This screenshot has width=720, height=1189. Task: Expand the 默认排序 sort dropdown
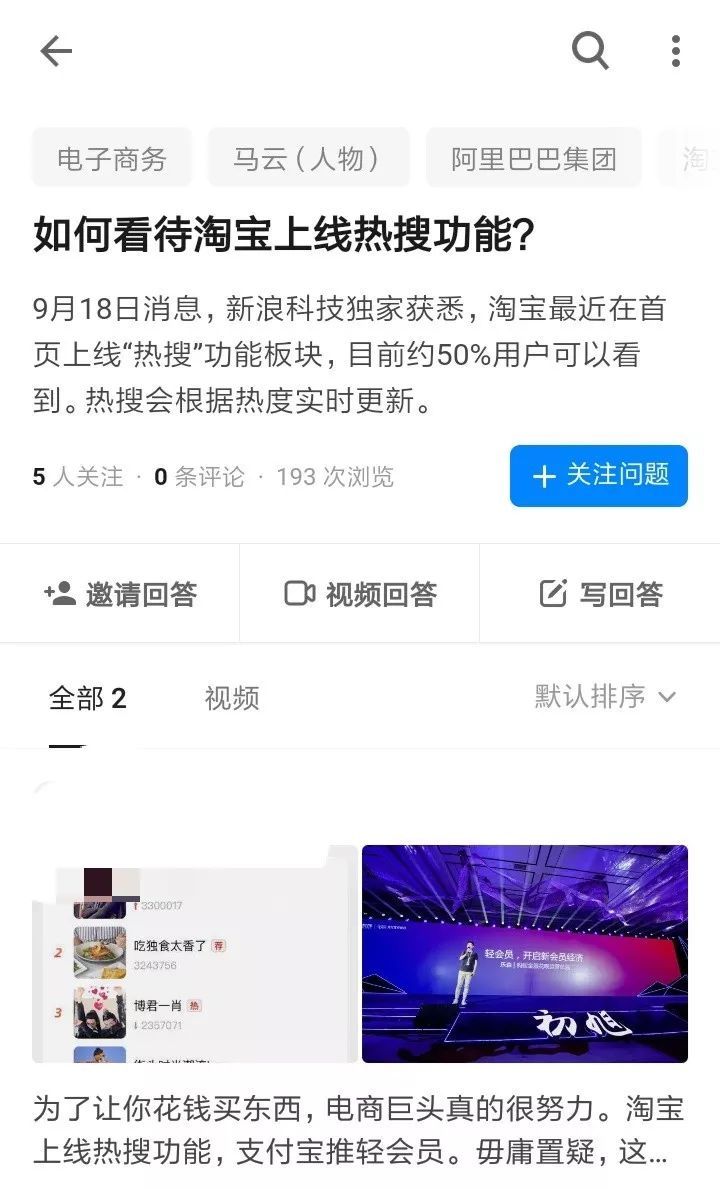[x=605, y=696]
